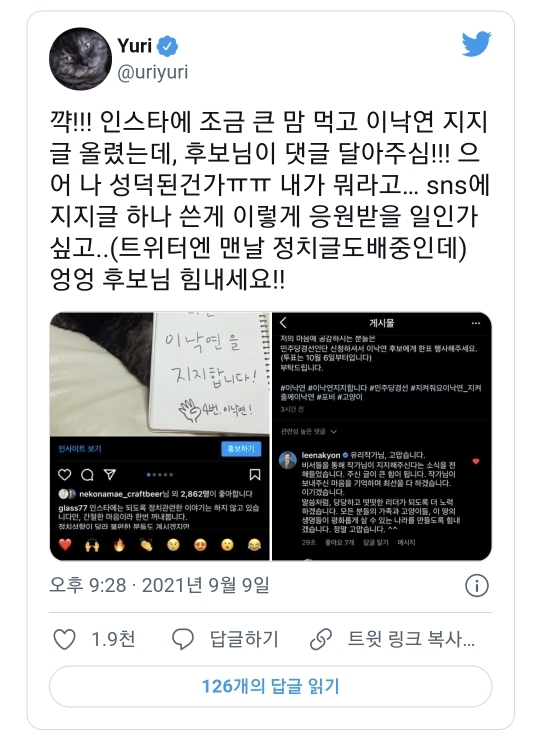Open the tweet timestamp 오후 9:28
Image resolution: width=540 pixels, height=737 pixels.
click(x=88, y=586)
